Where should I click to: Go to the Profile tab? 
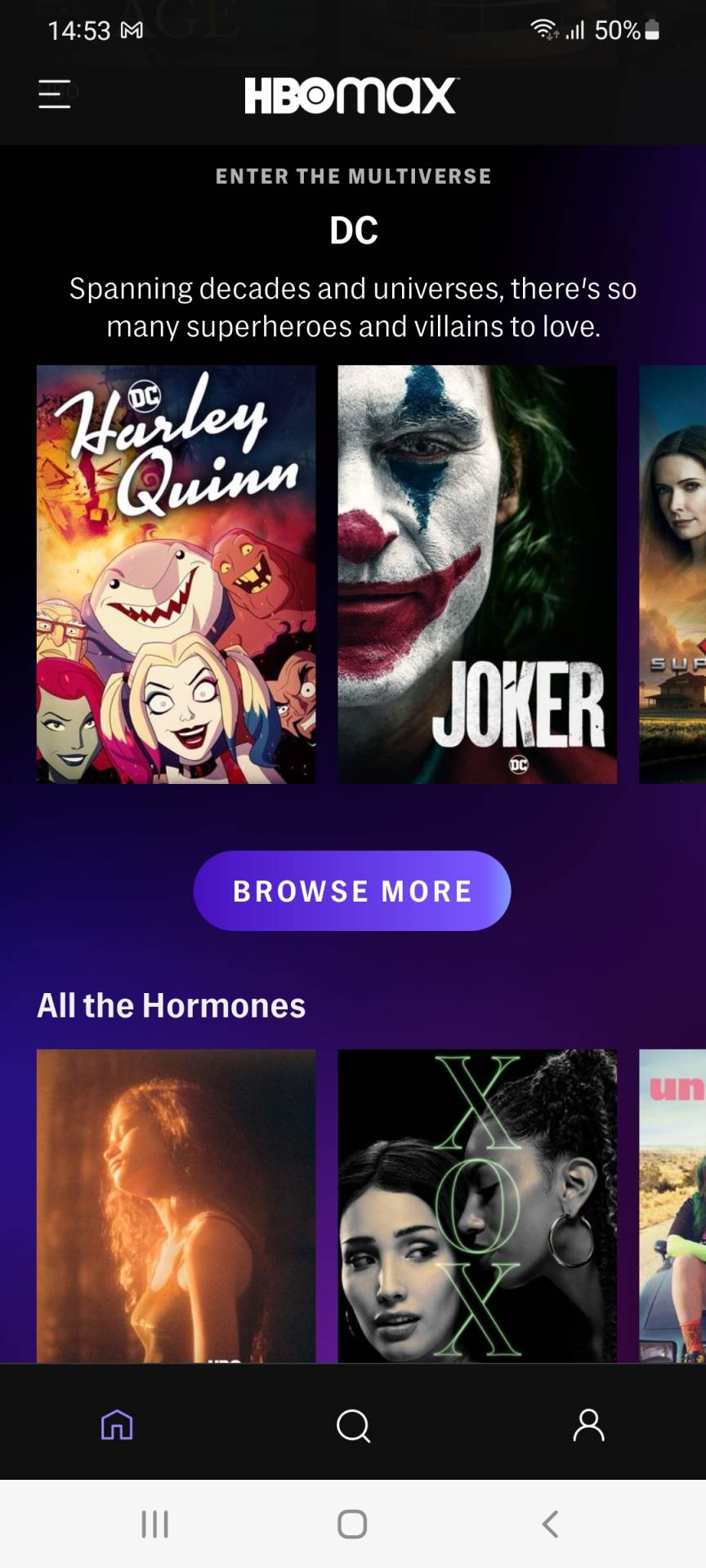(x=588, y=1425)
